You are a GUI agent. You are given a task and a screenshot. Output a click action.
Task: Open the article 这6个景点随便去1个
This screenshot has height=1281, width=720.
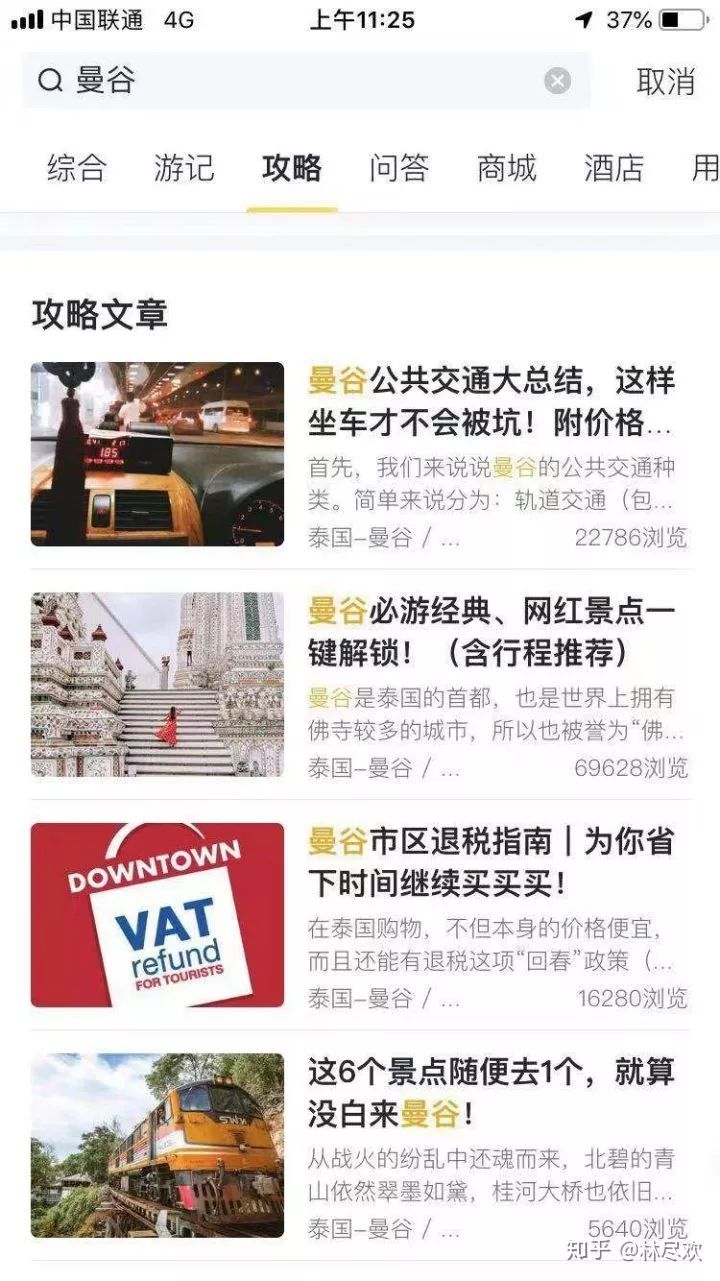click(360, 1145)
